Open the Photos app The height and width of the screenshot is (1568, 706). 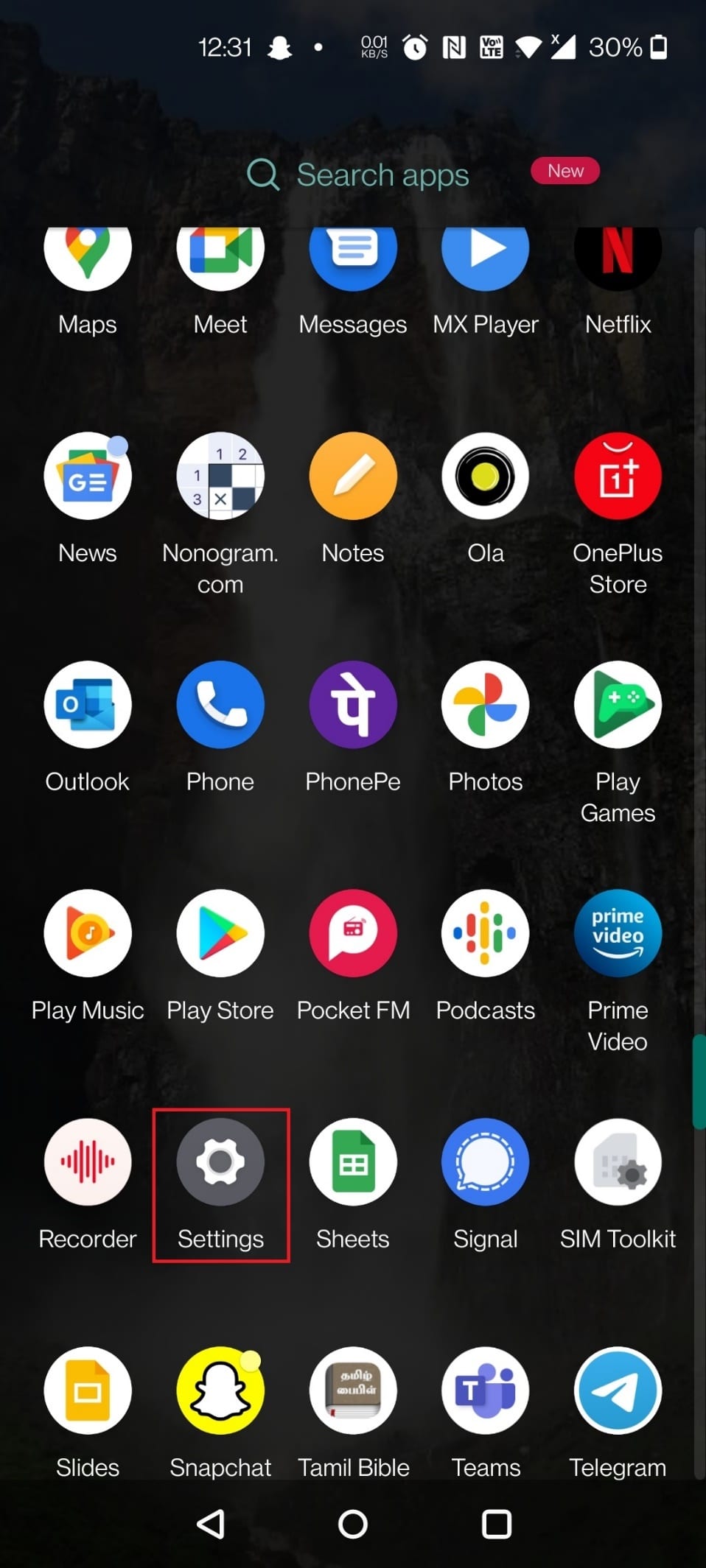[x=485, y=706]
